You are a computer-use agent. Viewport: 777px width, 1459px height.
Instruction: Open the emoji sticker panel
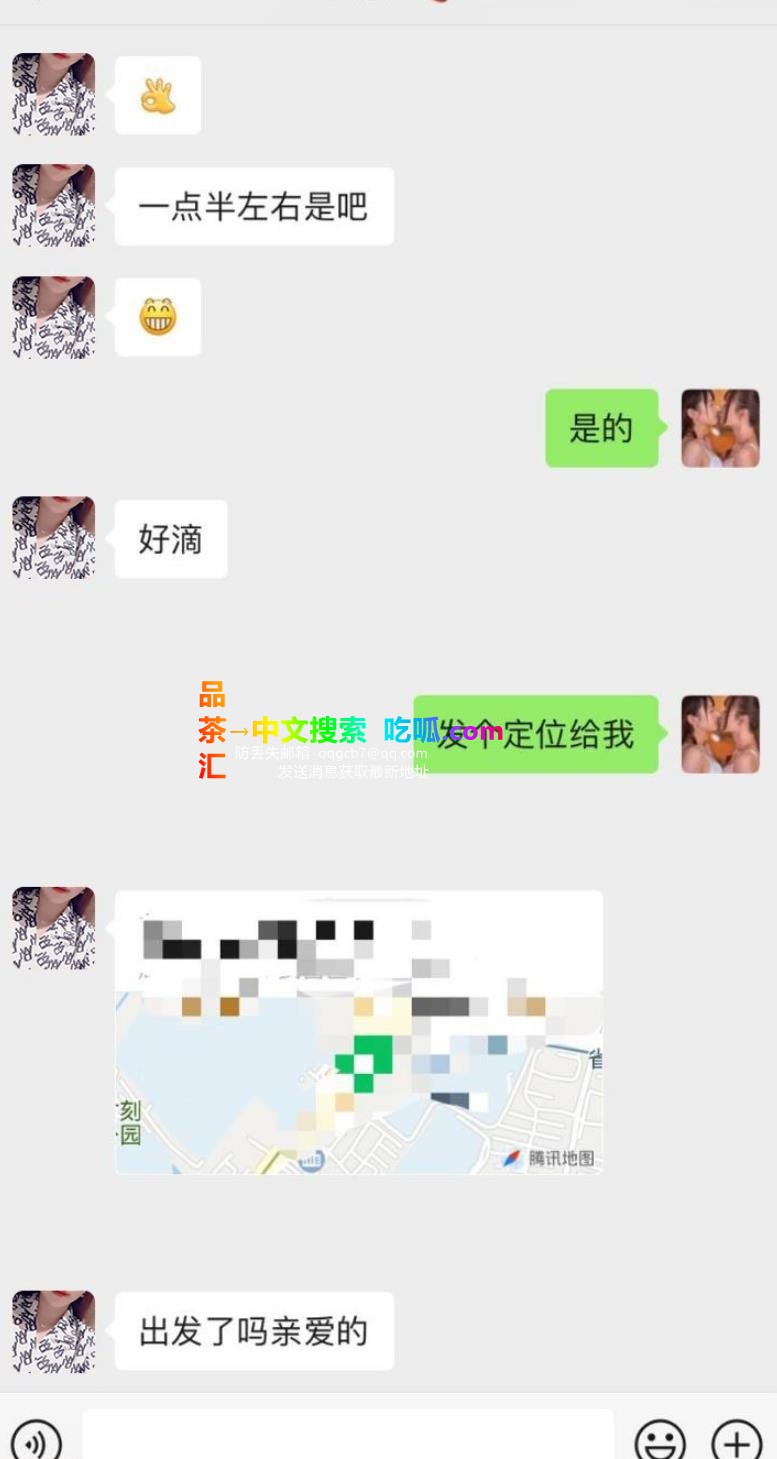click(x=660, y=1441)
